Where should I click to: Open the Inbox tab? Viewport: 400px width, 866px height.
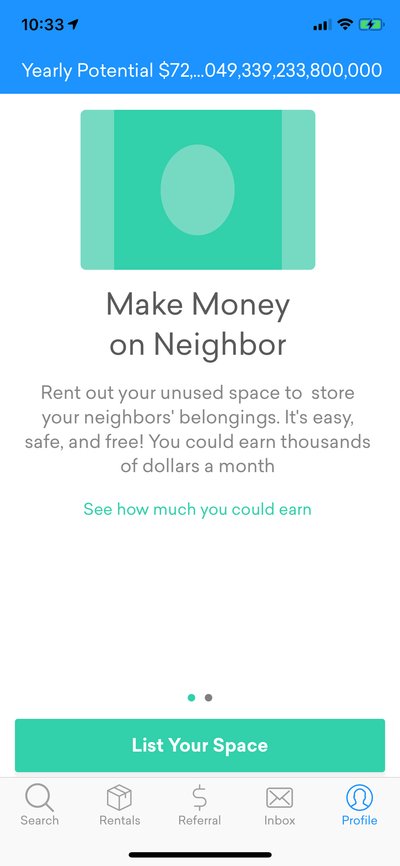[x=280, y=805]
